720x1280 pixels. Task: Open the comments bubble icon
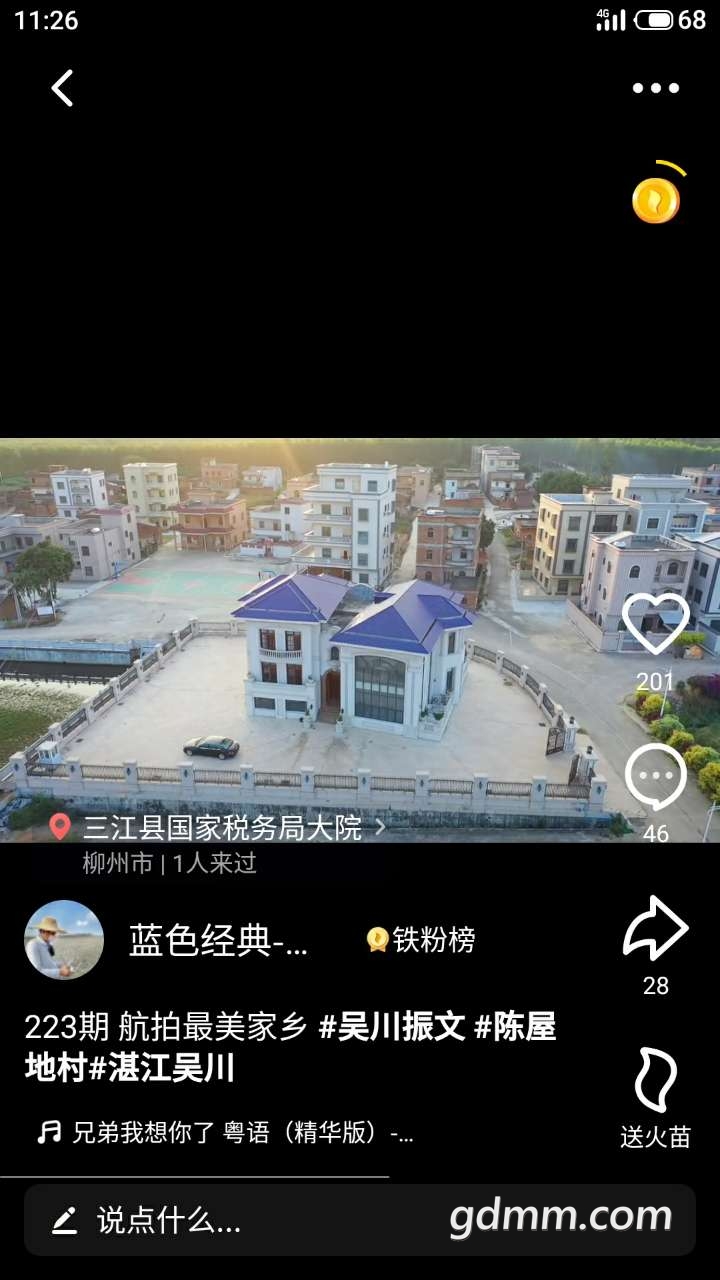[656, 778]
